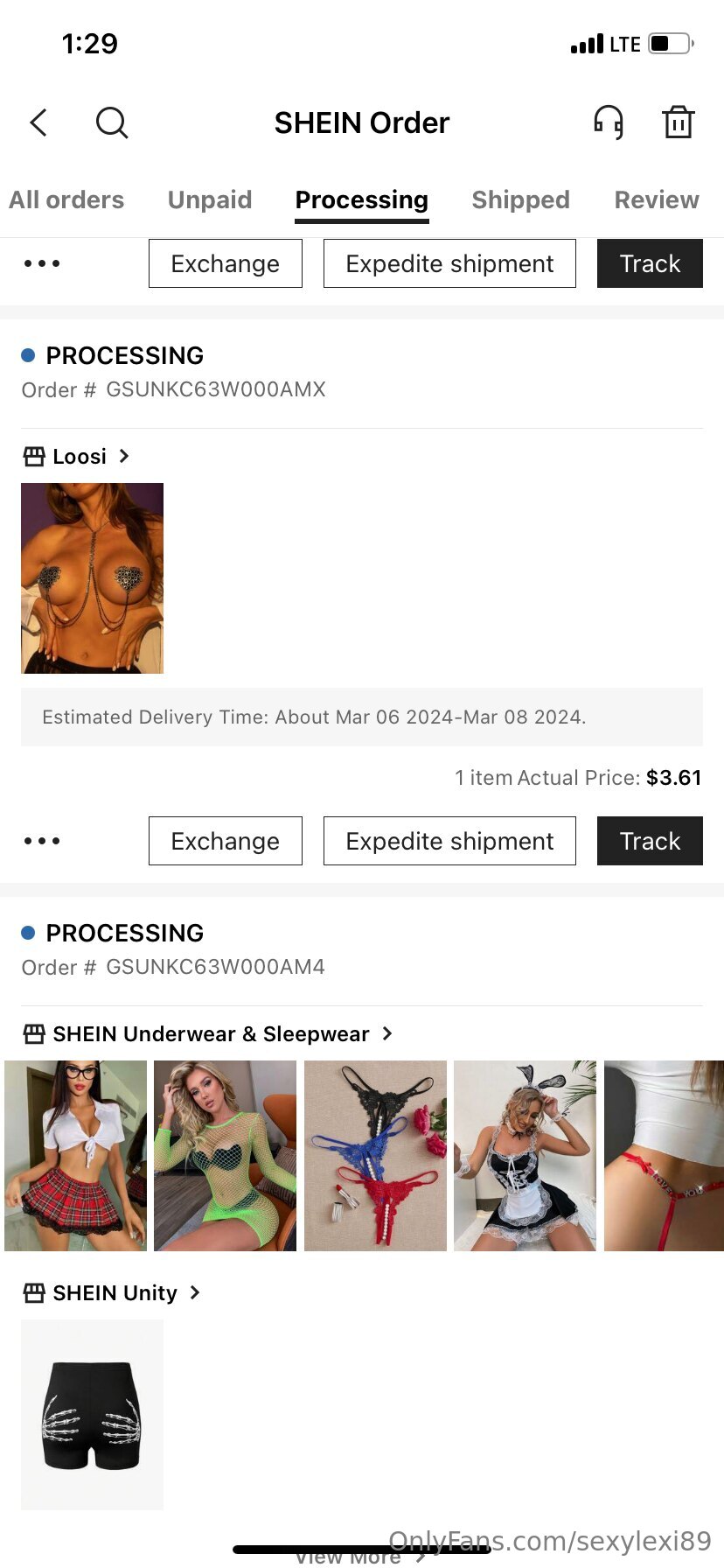View the black skeleton-hand shorts item

click(x=92, y=1415)
